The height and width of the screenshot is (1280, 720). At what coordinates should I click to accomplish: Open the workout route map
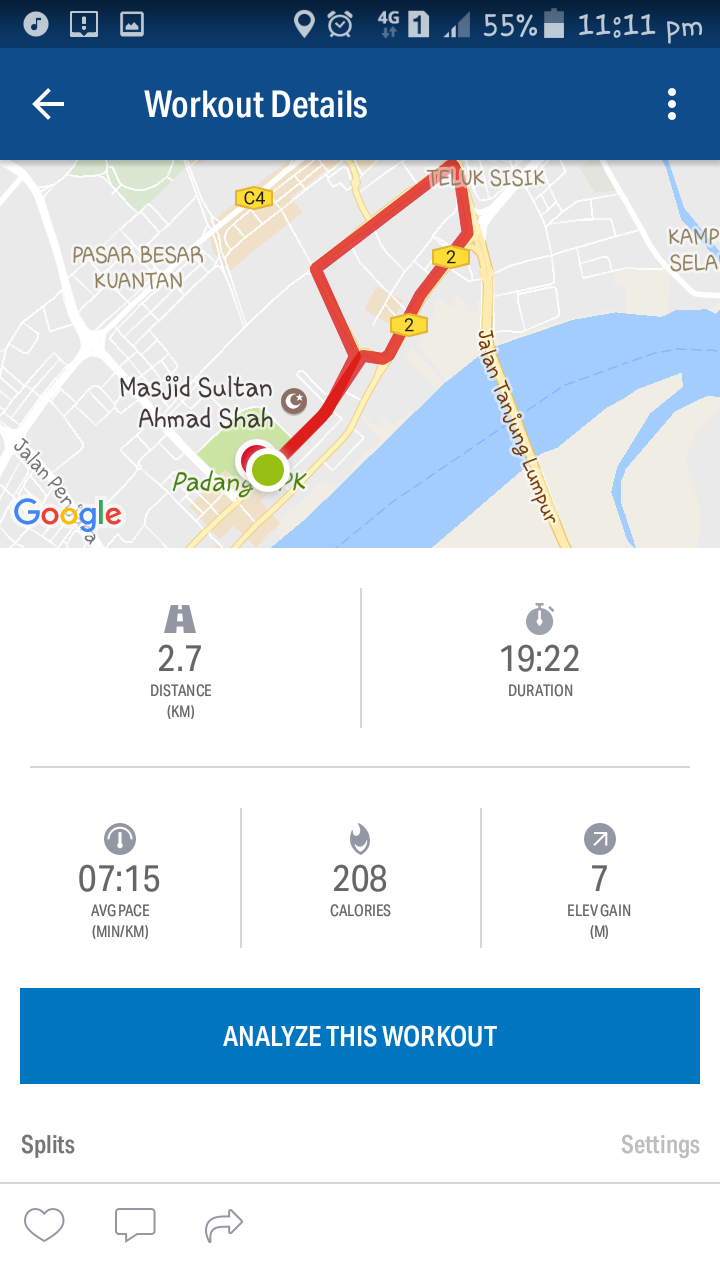(x=360, y=354)
